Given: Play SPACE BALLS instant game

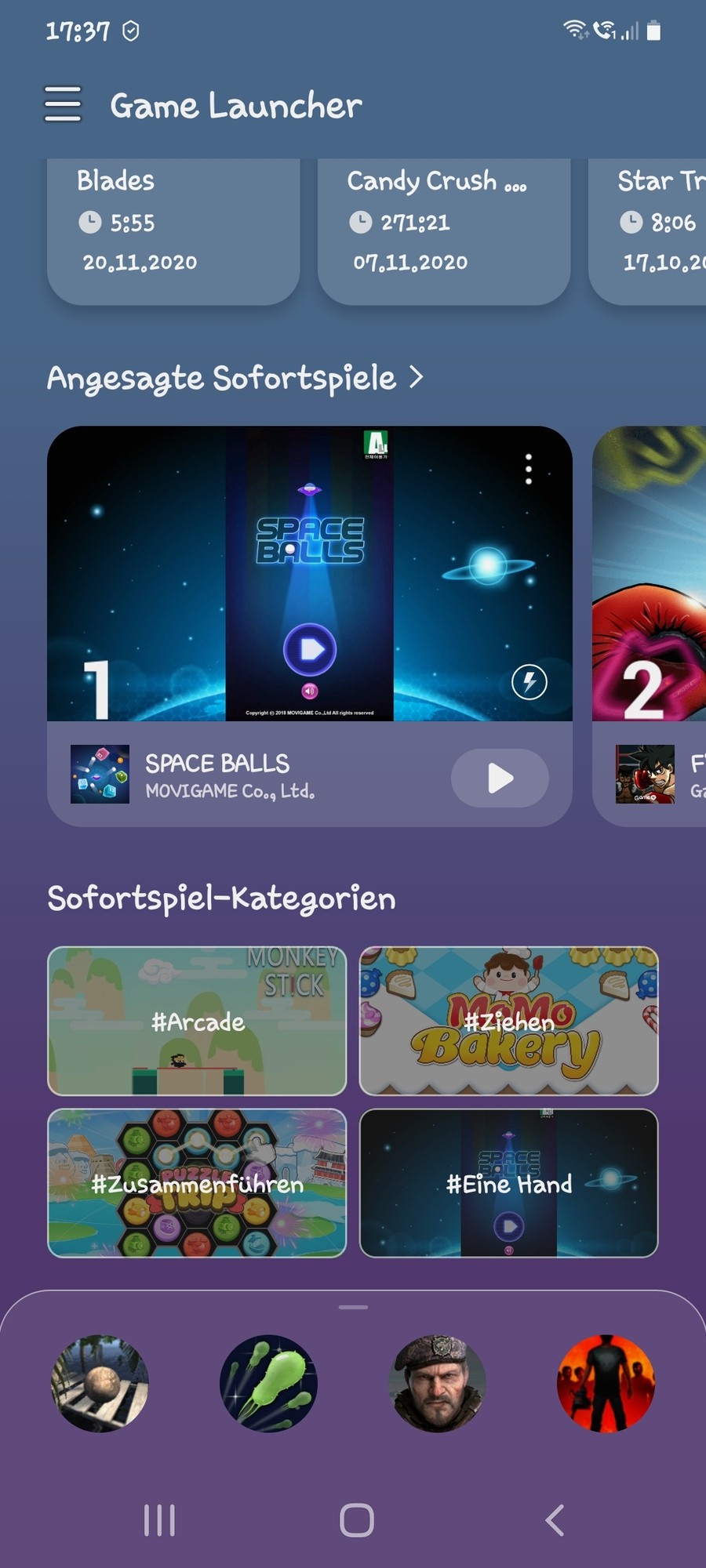Looking at the screenshot, I should (500, 778).
